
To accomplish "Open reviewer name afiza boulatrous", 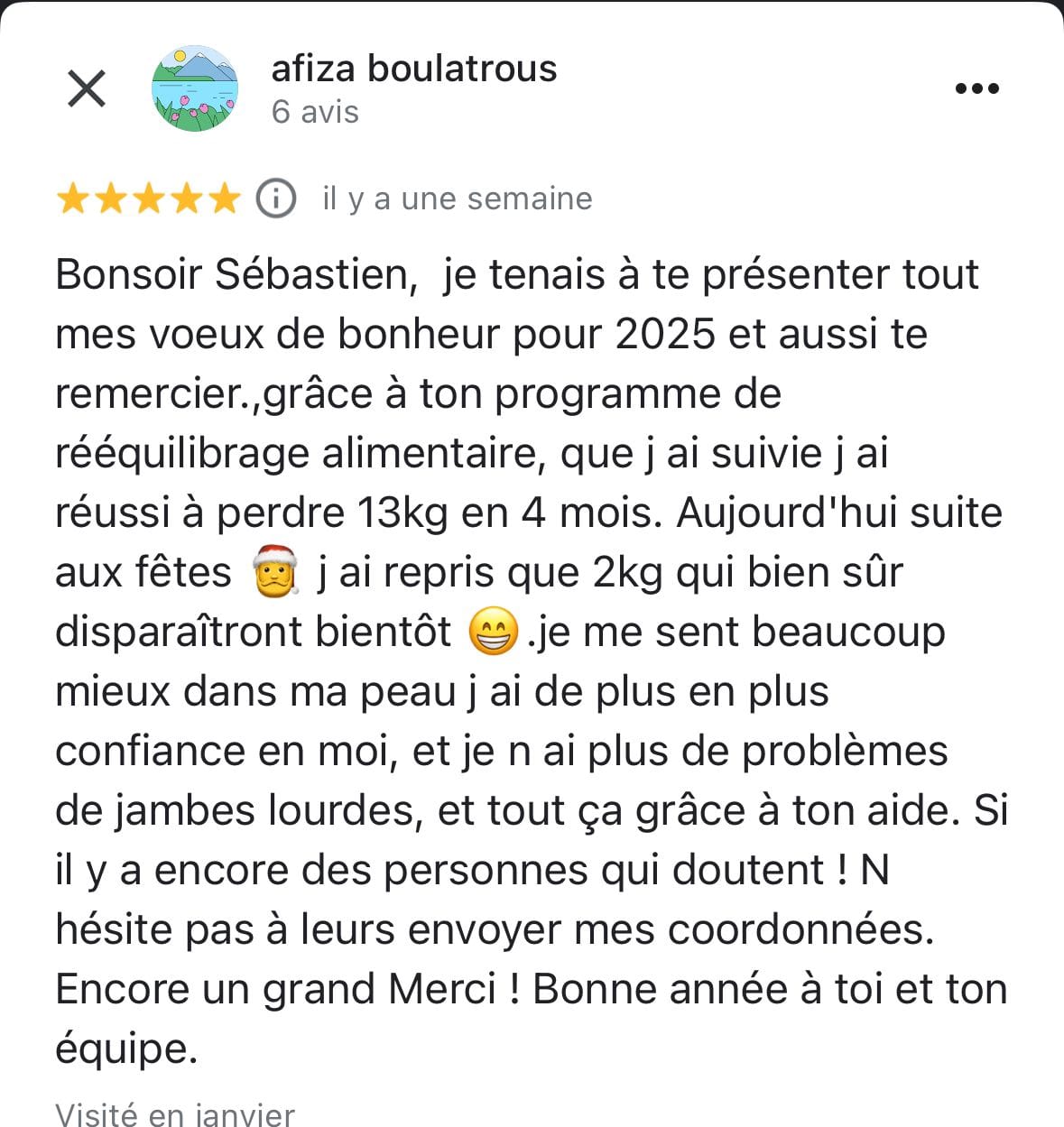I will pos(414,69).
